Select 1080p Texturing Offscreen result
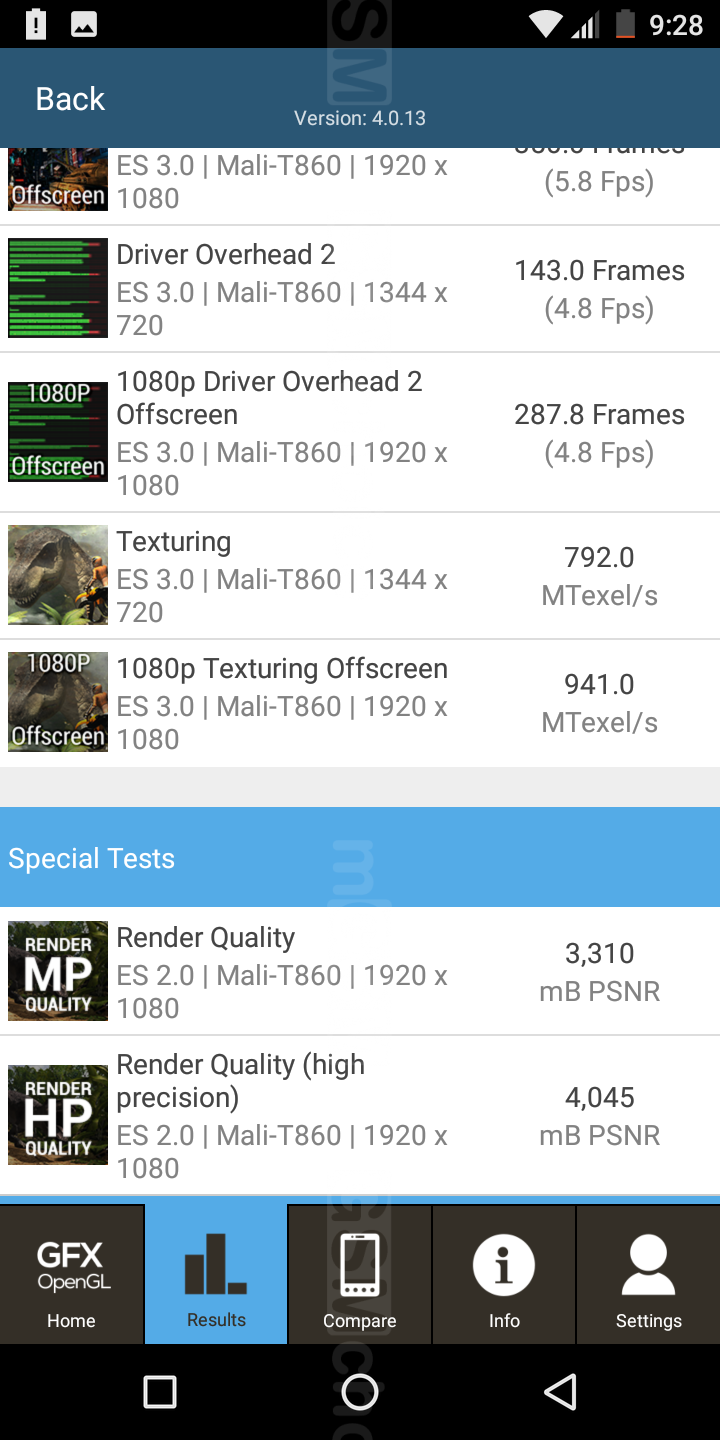 pos(360,703)
